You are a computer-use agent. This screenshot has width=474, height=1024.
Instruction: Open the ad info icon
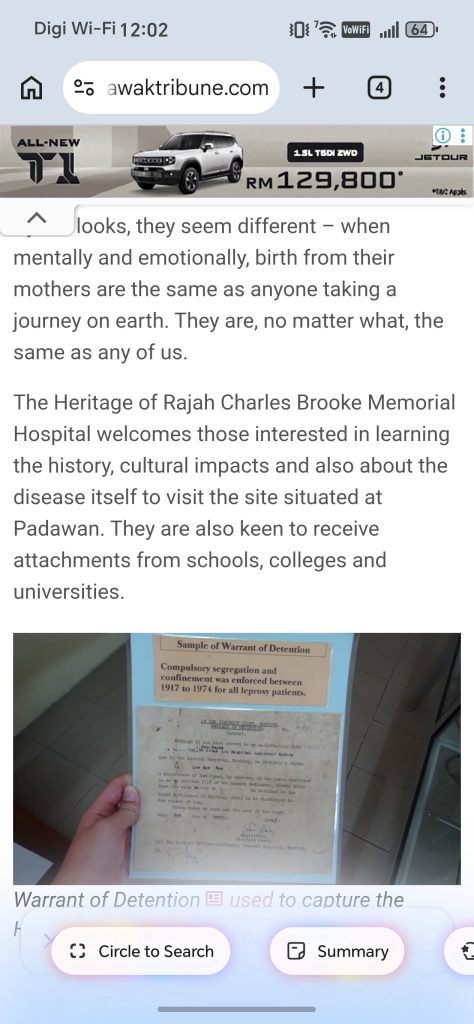(443, 136)
